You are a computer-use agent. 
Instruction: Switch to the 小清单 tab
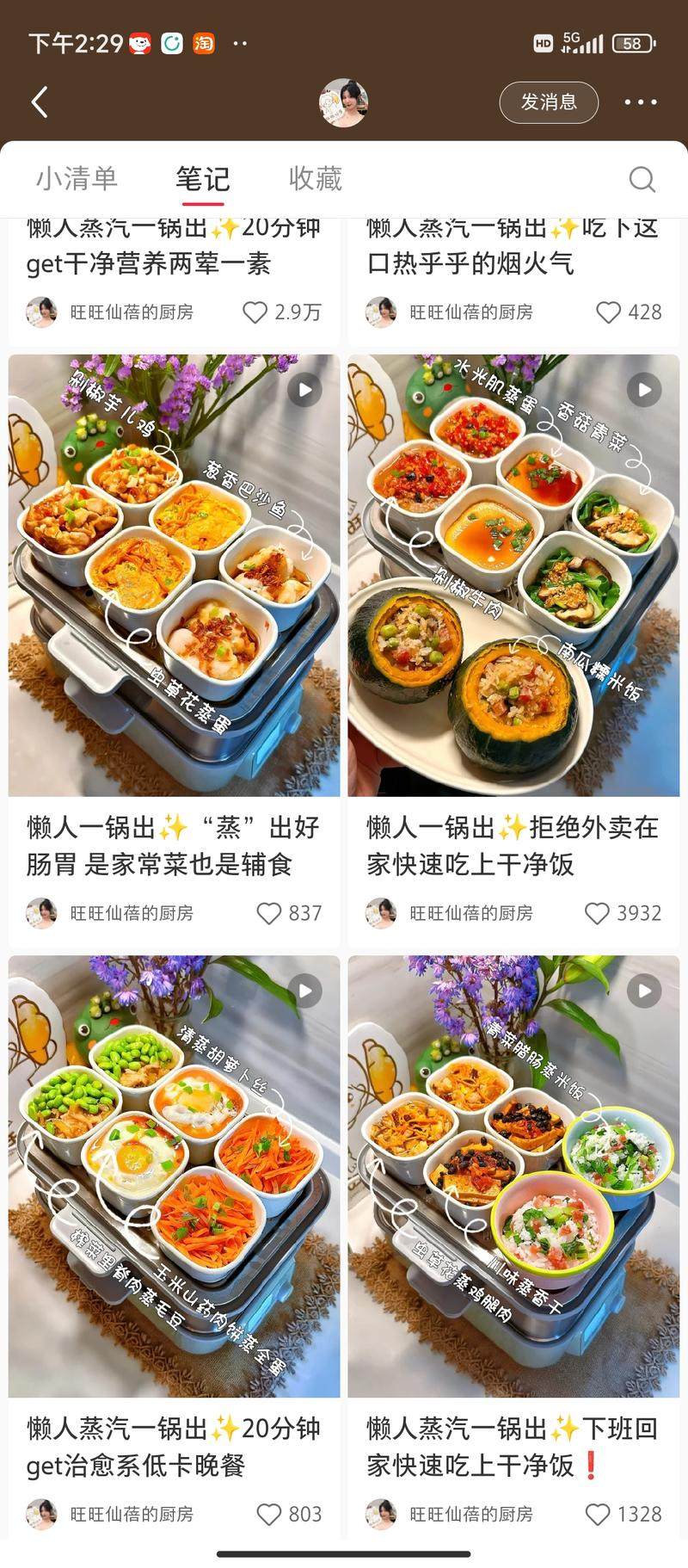(x=77, y=179)
